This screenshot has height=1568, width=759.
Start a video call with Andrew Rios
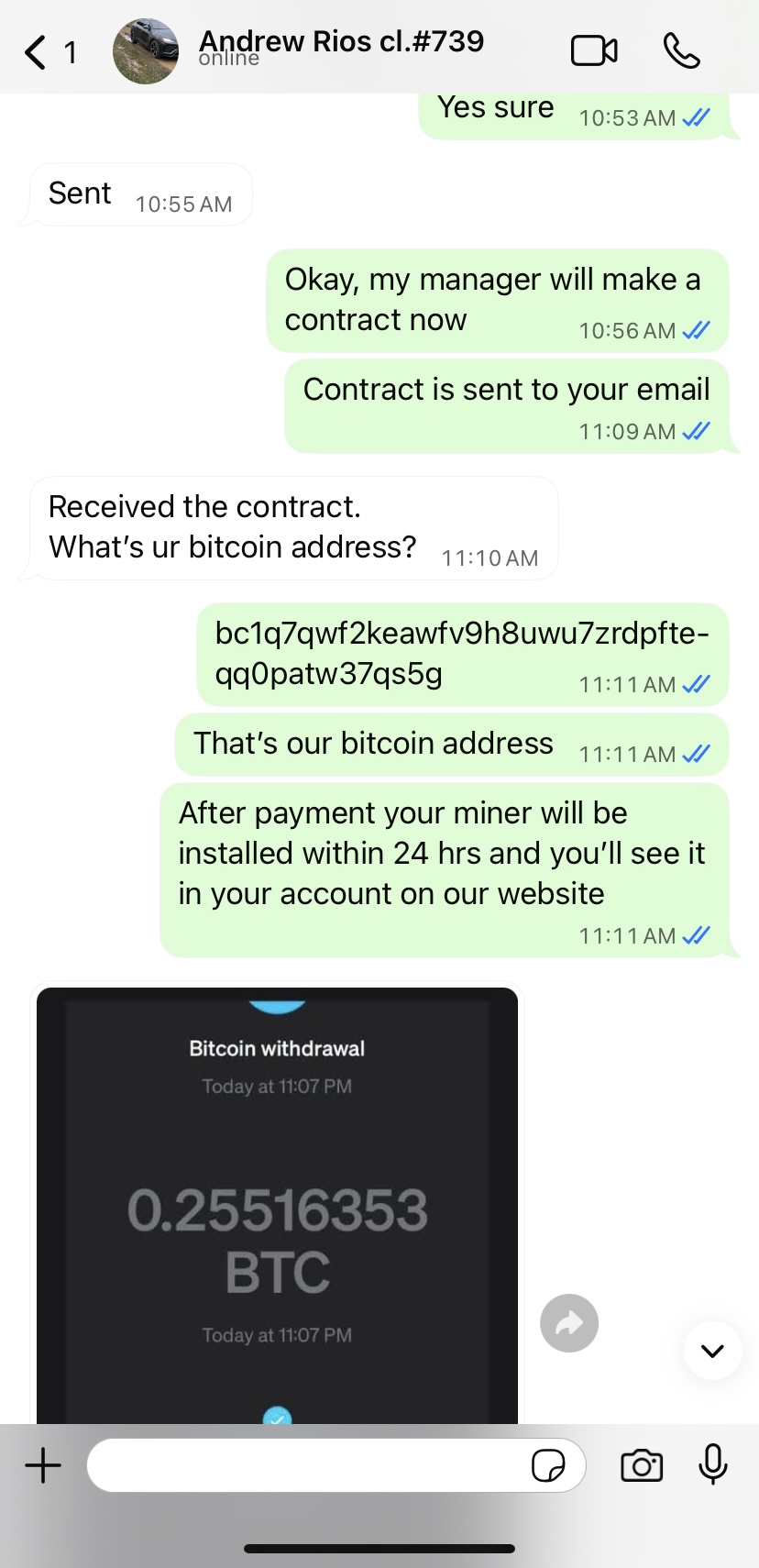(594, 50)
